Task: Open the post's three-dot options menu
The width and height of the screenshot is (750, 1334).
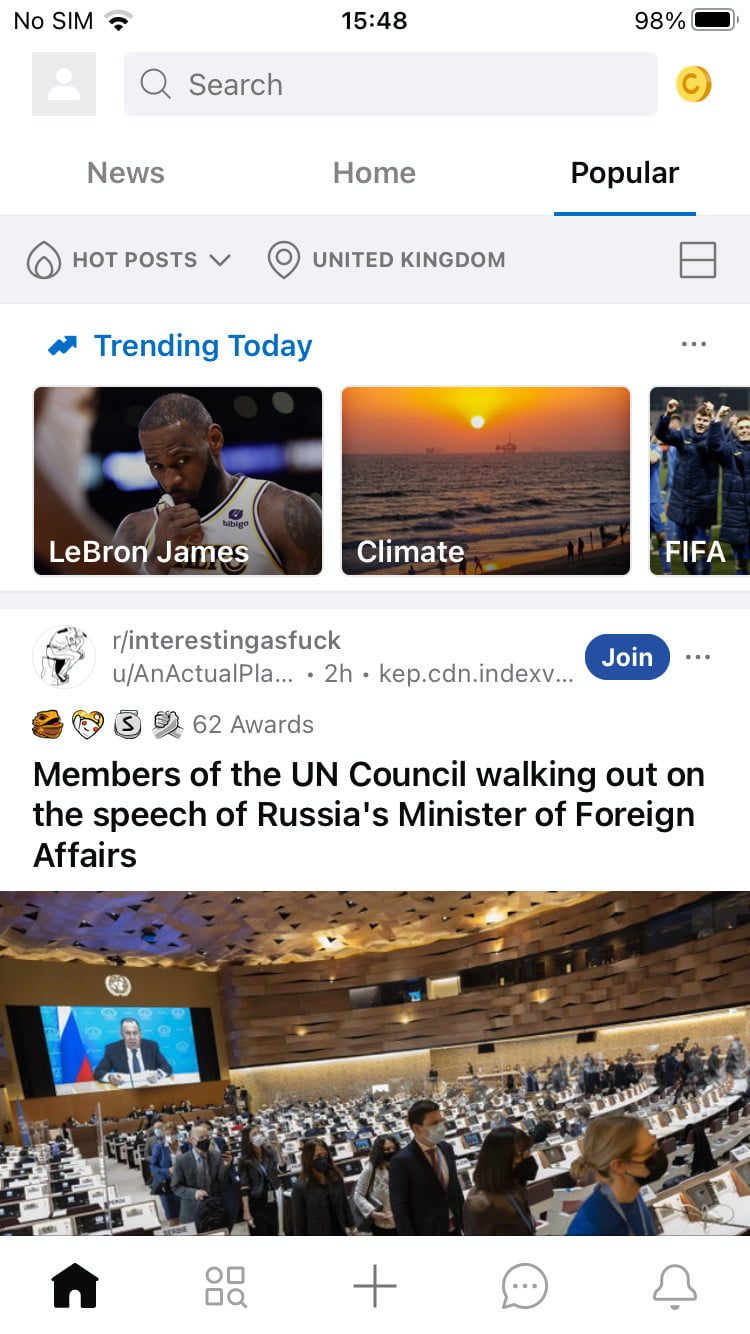Action: [x=698, y=657]
